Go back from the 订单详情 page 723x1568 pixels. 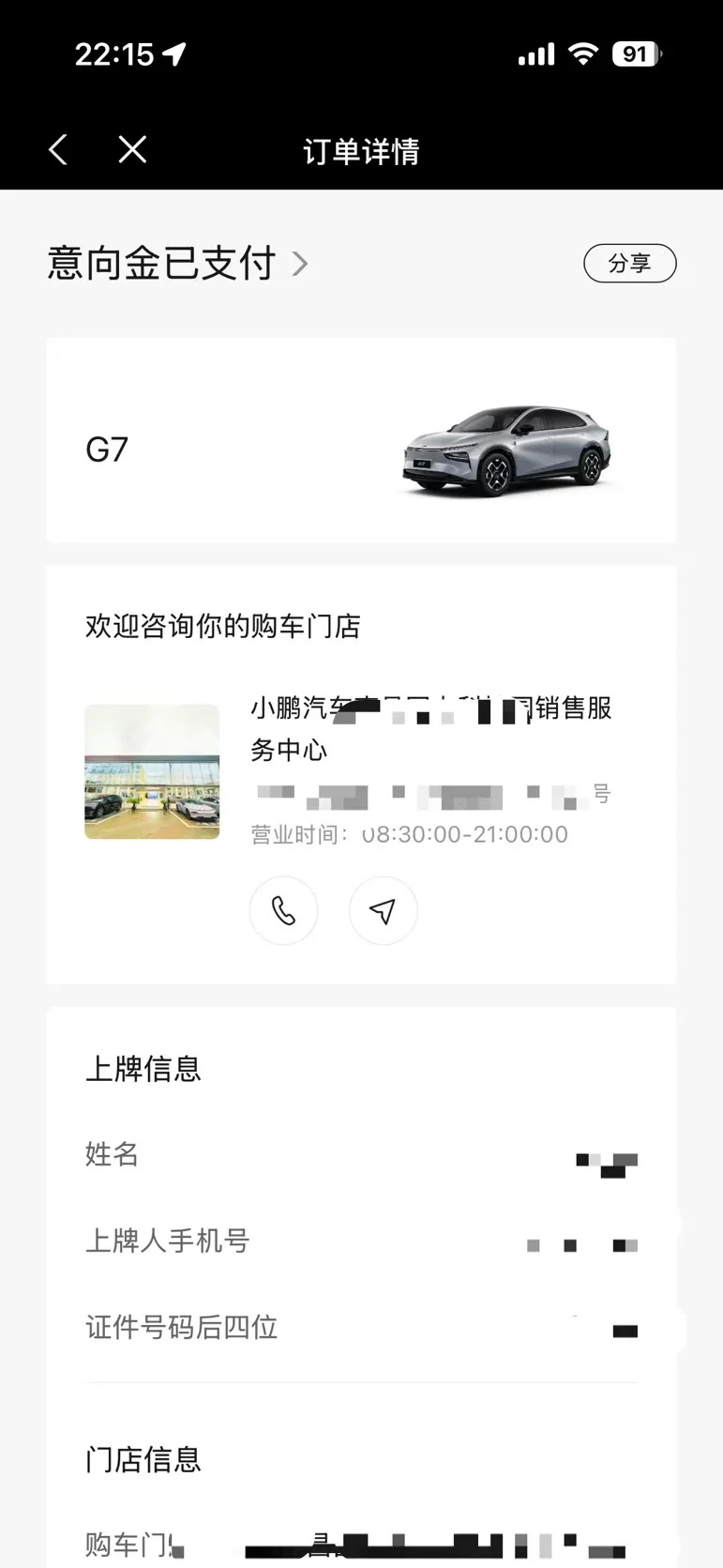coord(58,149)
